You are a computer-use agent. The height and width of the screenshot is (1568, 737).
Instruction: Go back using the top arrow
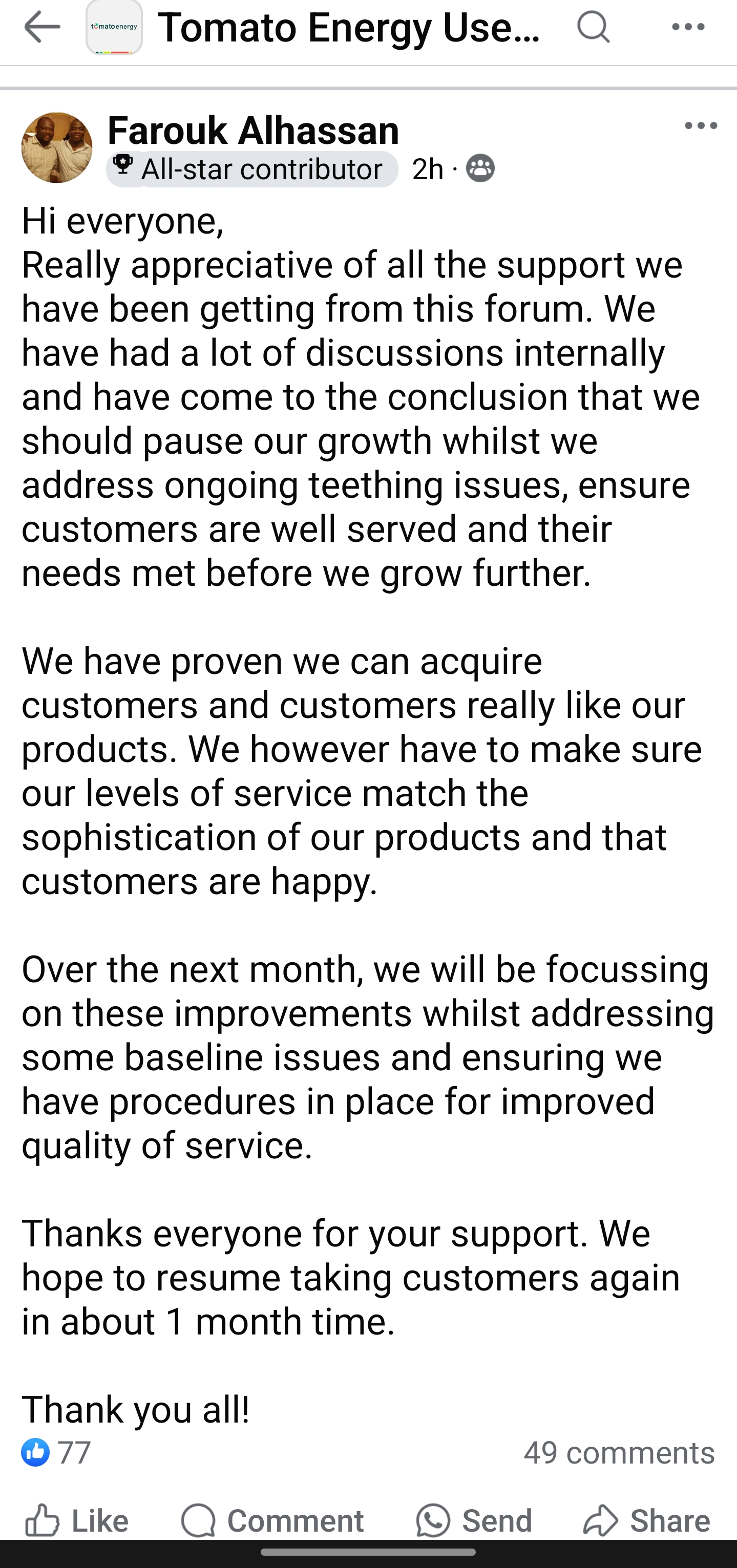click(41, 27)
